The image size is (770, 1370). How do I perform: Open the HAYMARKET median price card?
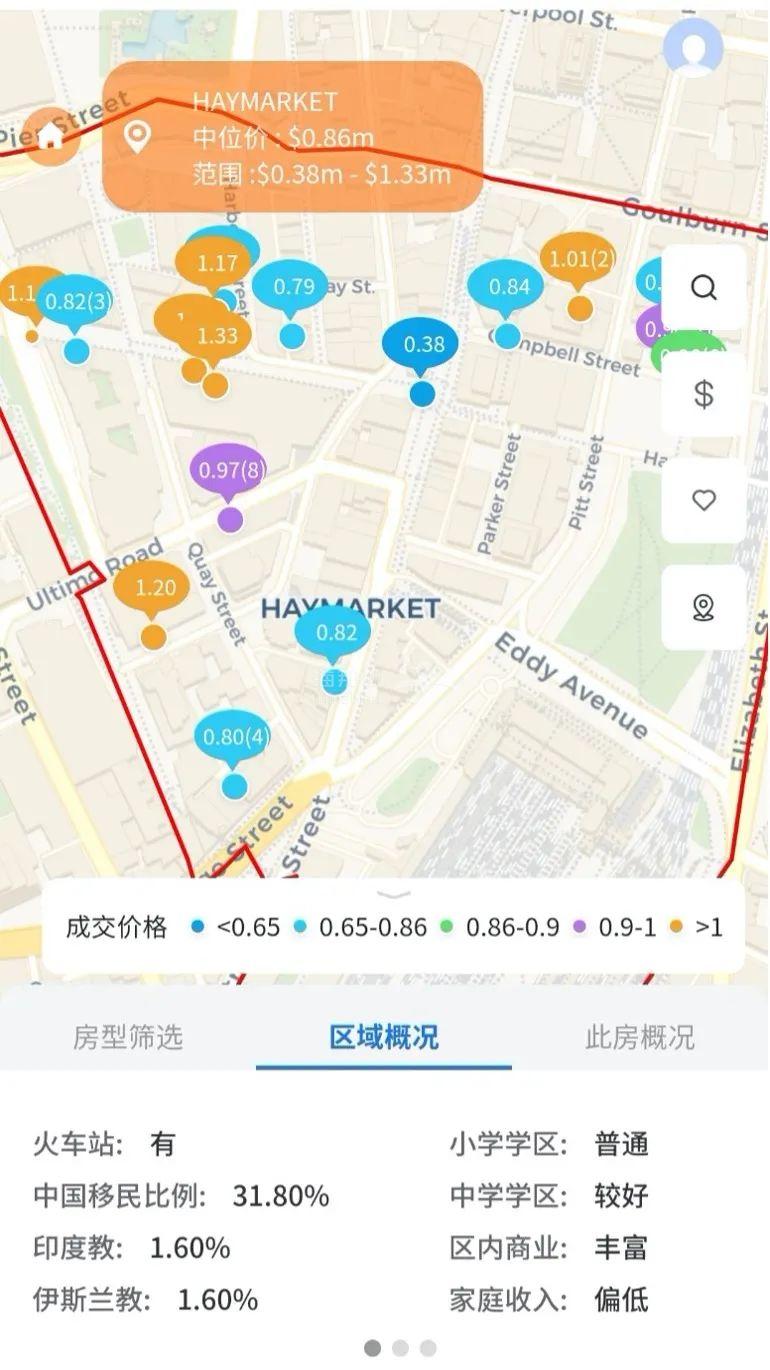click(x=293, y=137)
